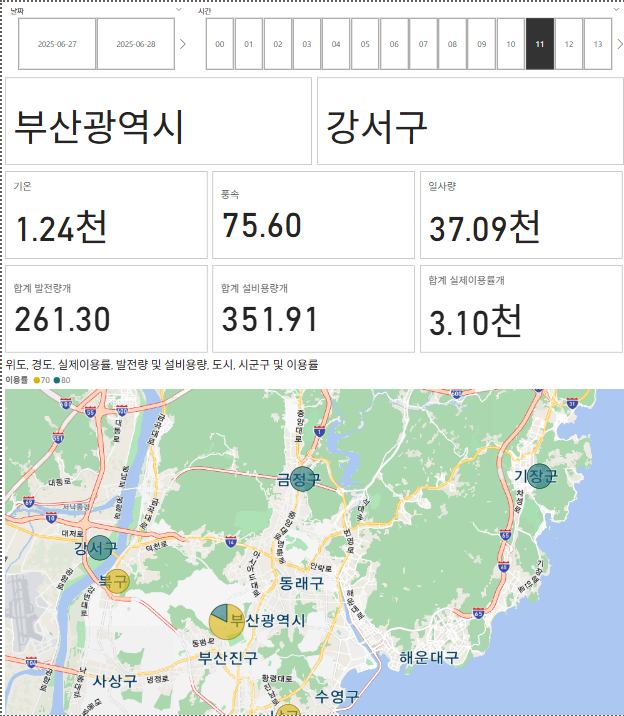
Task: Deselect the highlighted hour 11 tile
Action: coord(540,44)
